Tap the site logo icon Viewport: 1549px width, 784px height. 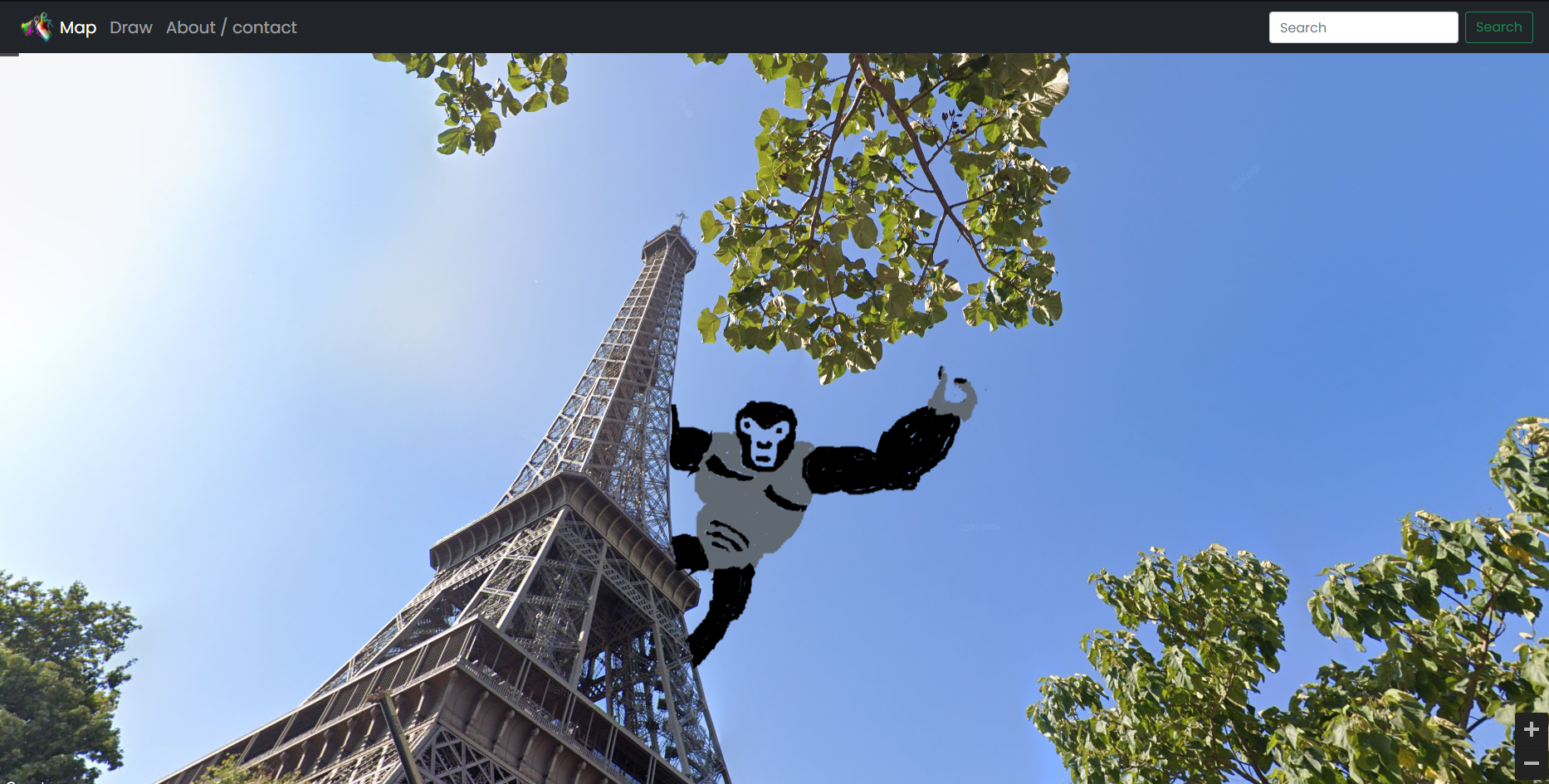tap(37, 27)
